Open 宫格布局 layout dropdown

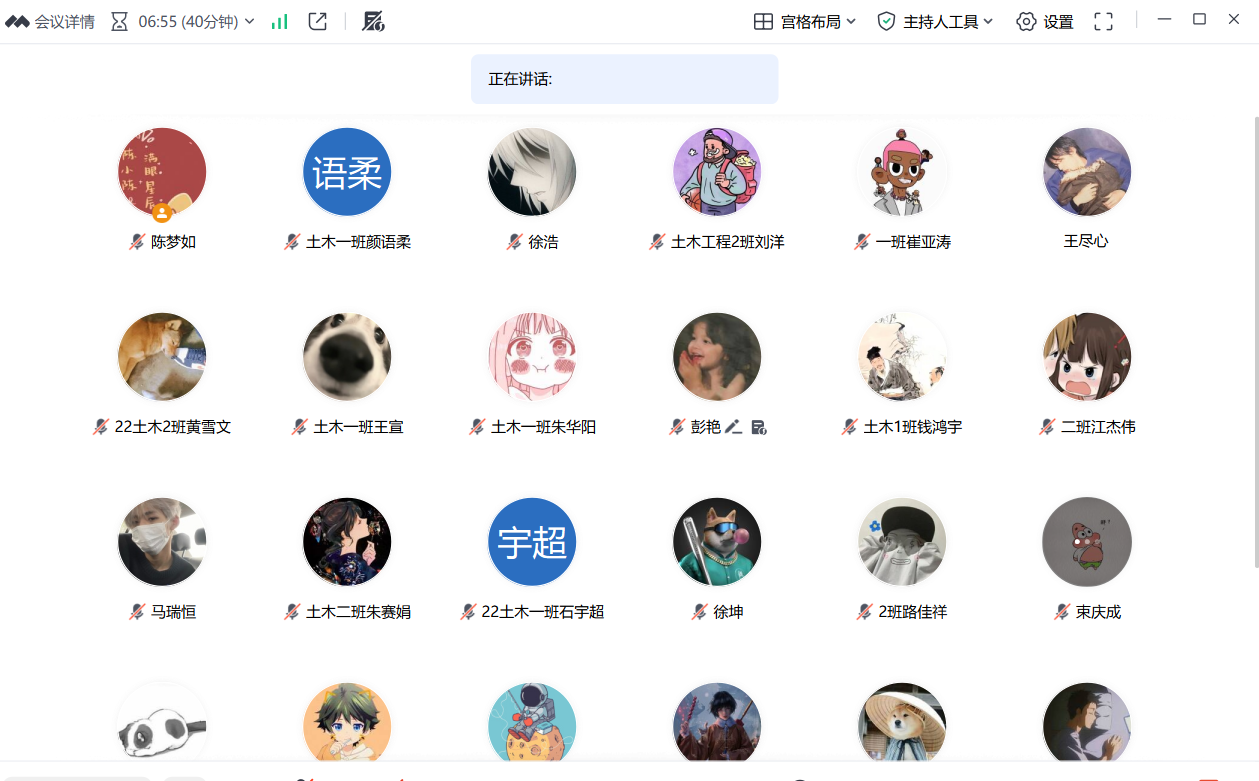(x=805, y=21)
